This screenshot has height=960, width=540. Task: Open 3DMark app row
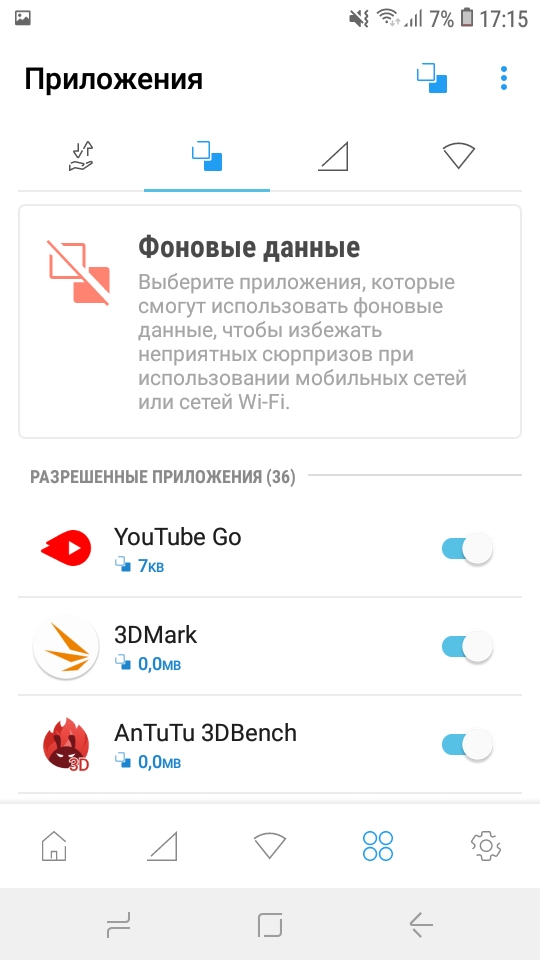coord(270,647)
